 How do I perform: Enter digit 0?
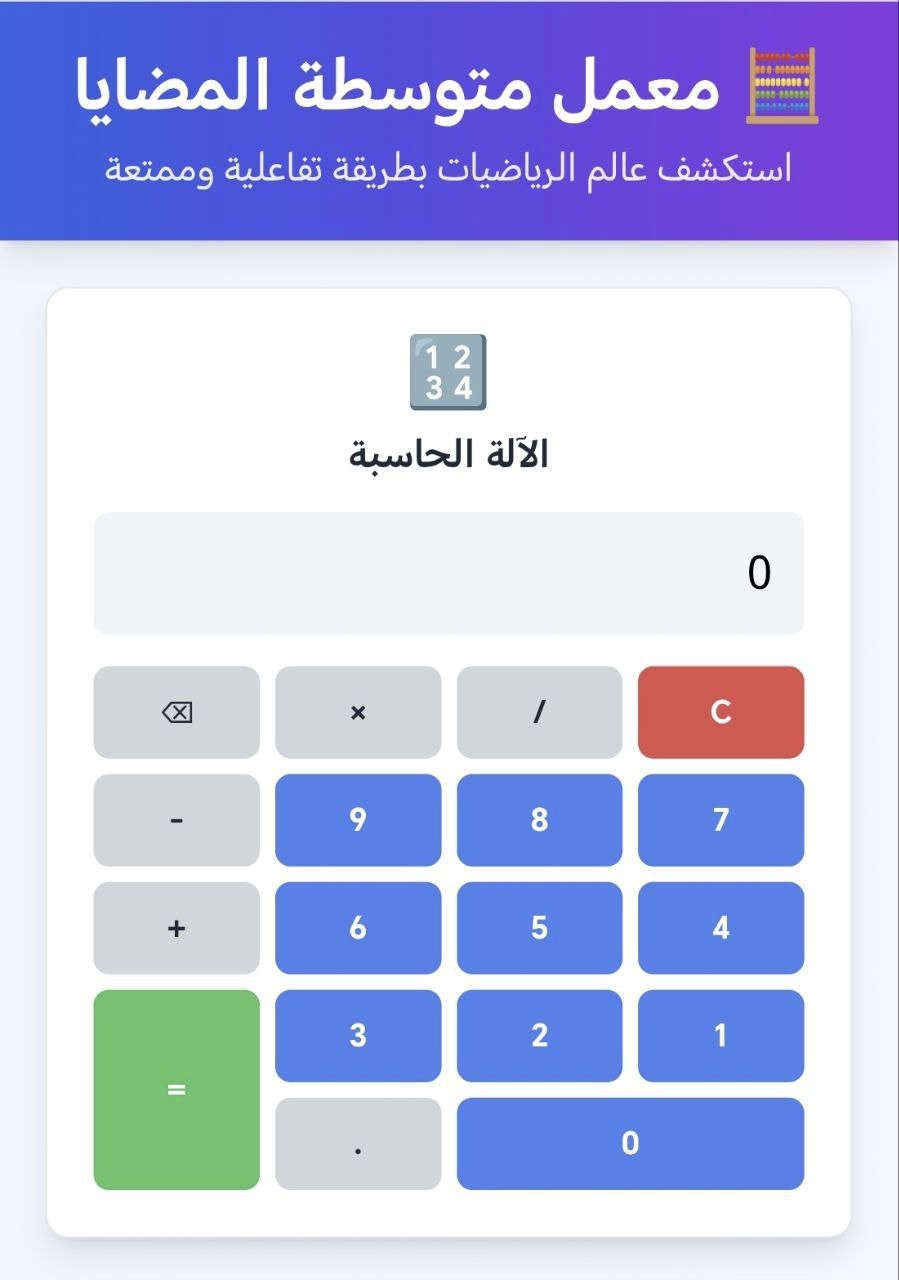pyautogui.click(x=630, y=1144)
